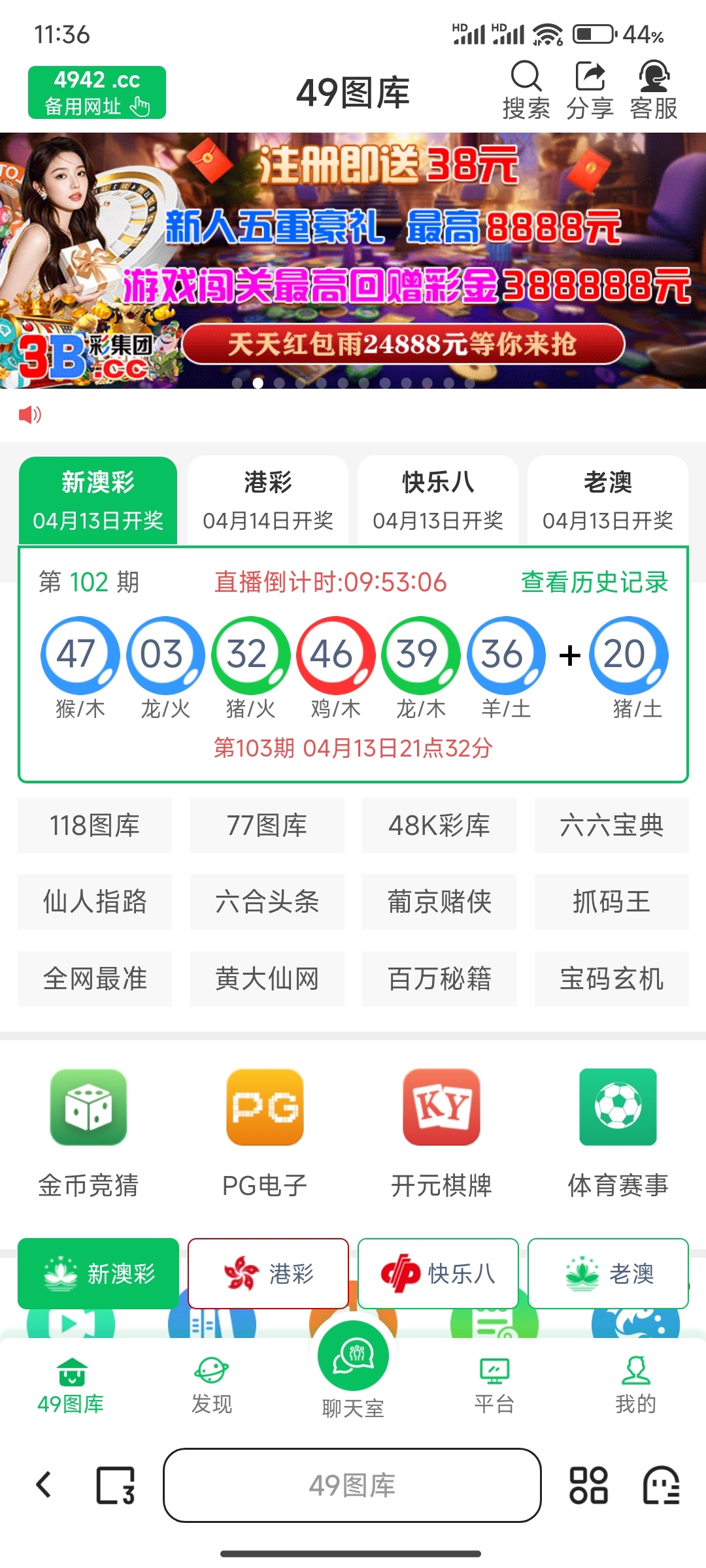Open 查看历史记录 history link
The width and height of the screenshot is (706, 1568).
click(x=594, y=581)
